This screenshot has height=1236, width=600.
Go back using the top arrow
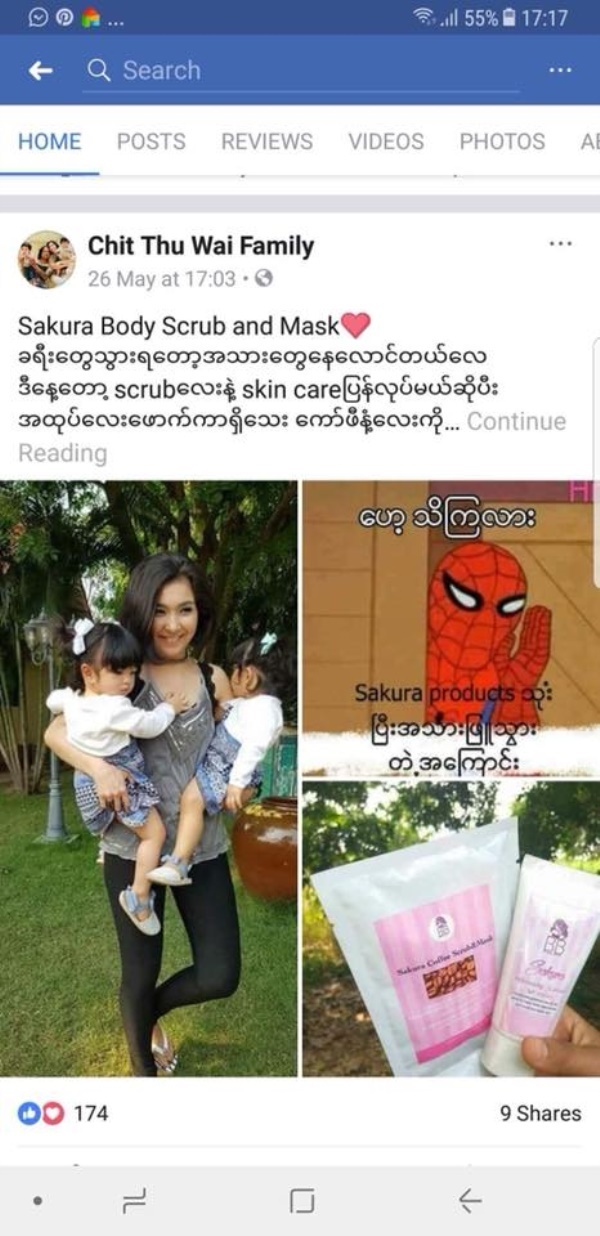[x=40, y=71]
